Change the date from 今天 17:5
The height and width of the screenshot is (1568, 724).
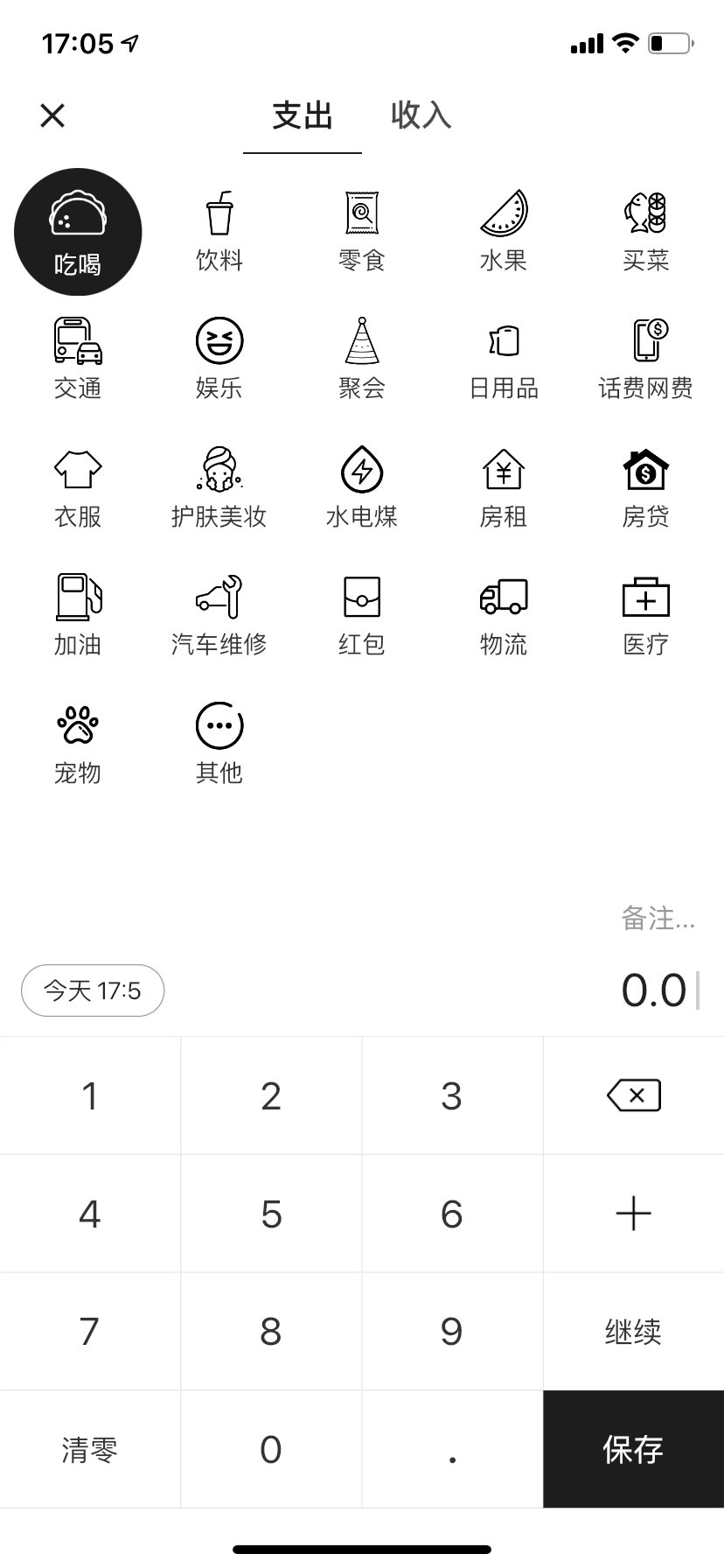pyautogui.click(x=93, y=990)
